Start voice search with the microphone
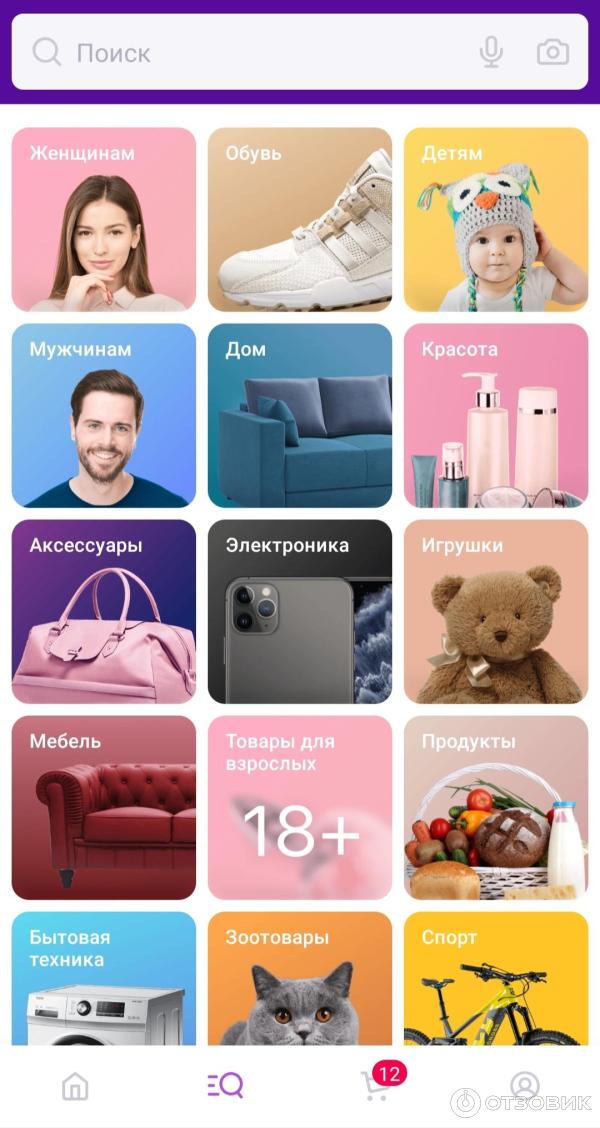The width and height of the screenshot is (600, 1128). [490, 52]
